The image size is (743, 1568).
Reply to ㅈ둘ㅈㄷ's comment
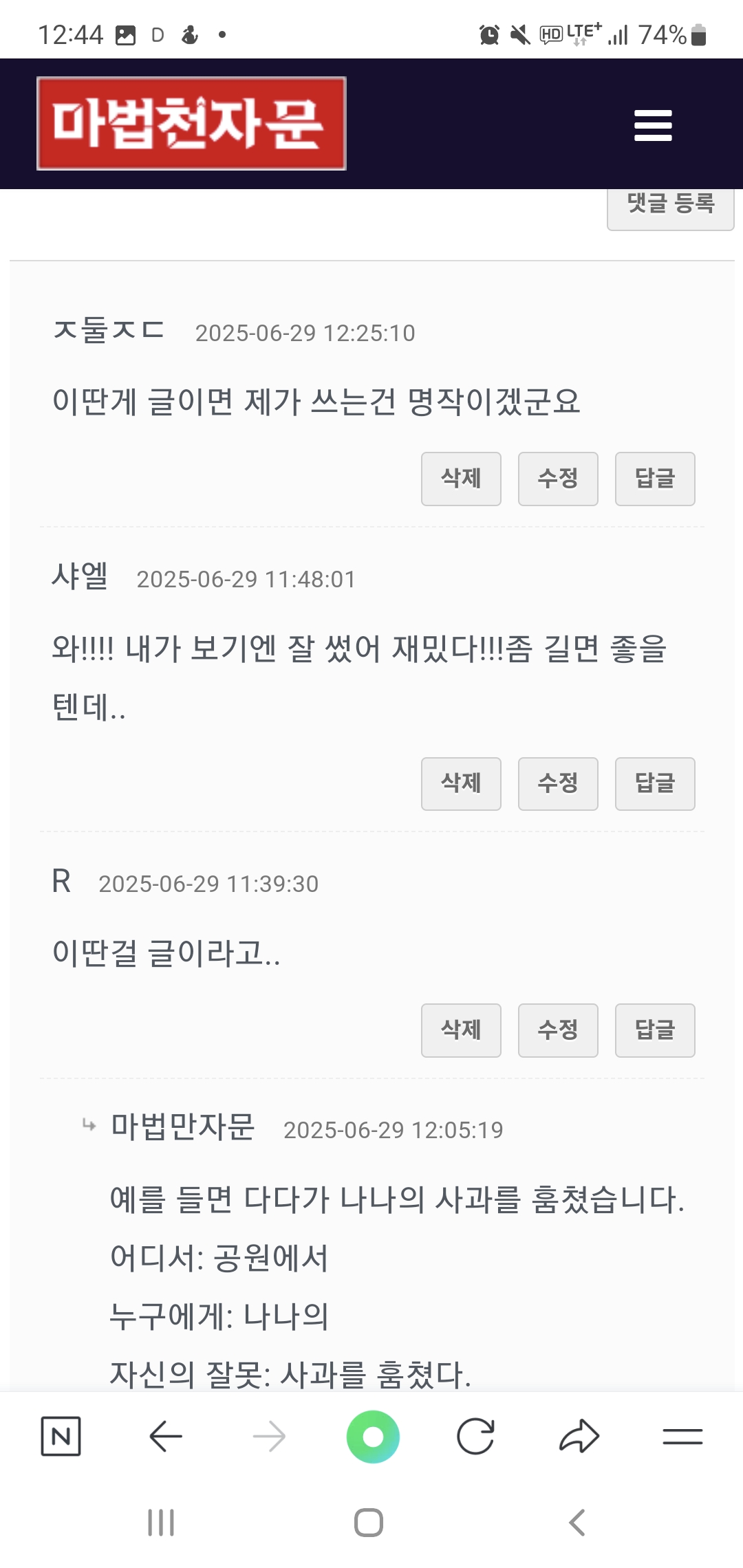tap(655, 479)
